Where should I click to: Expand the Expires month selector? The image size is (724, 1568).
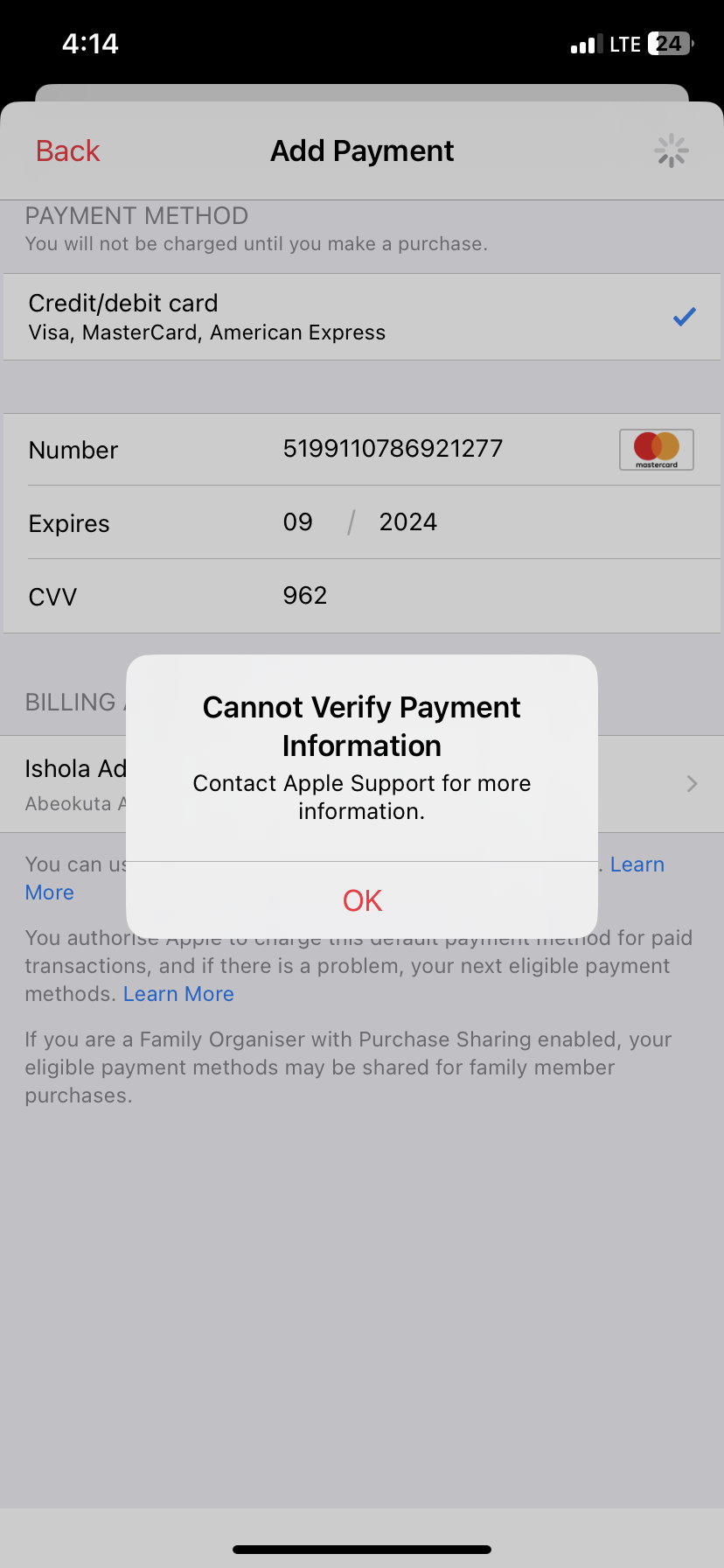click(298, 522)
